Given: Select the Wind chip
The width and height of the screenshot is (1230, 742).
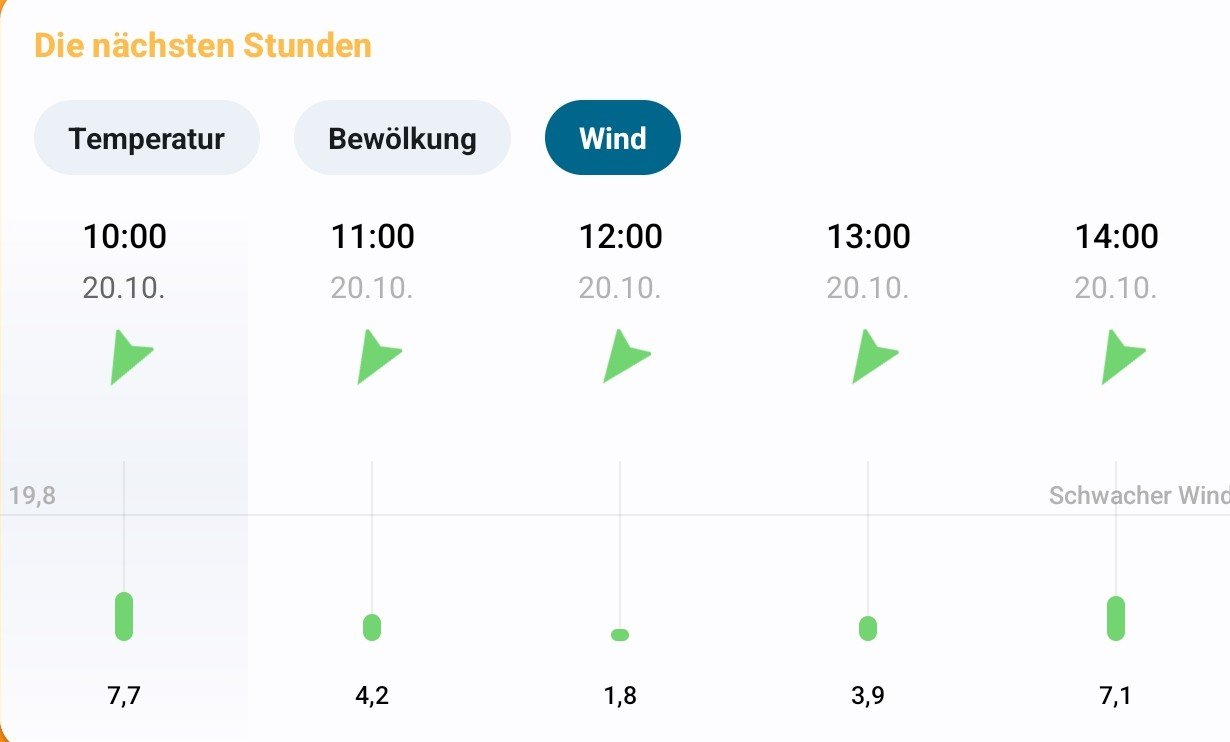Looking at the screenshot, I should pos(612,138).
